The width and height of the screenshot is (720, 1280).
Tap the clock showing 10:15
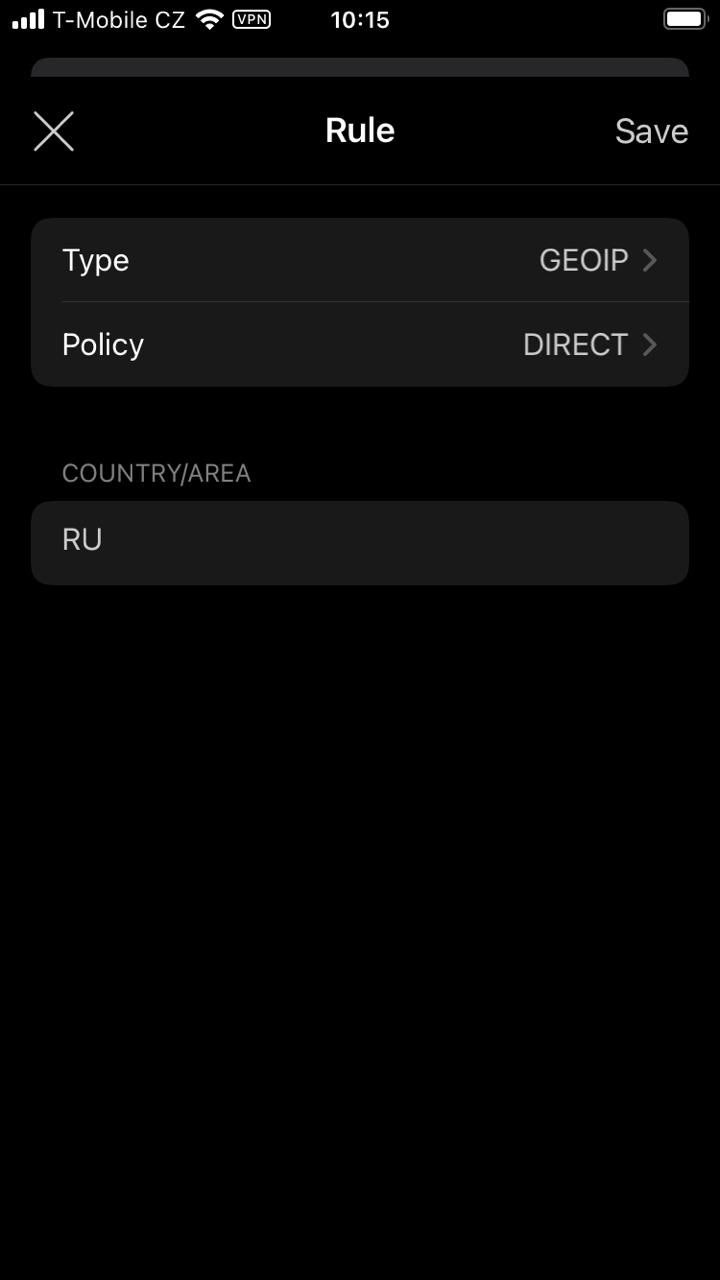tap(360, 18)
